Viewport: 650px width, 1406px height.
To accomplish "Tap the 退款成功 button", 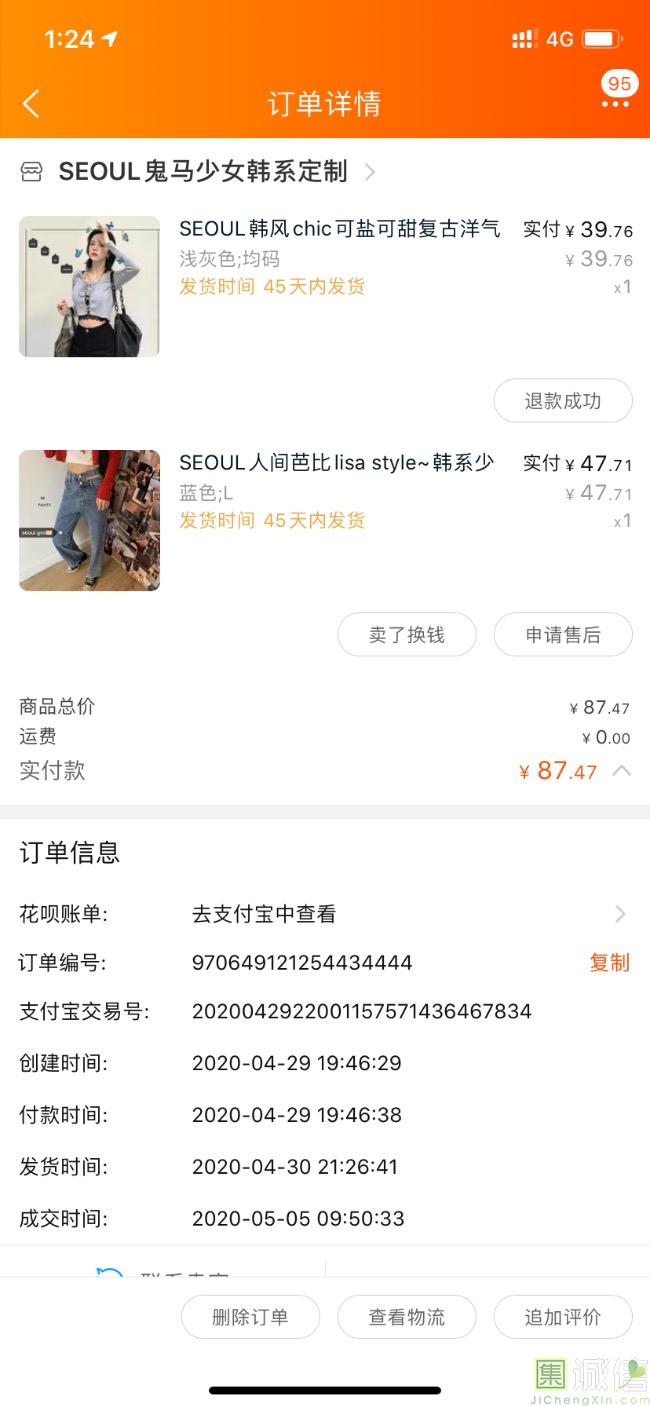I will click(x=563, y=401).
